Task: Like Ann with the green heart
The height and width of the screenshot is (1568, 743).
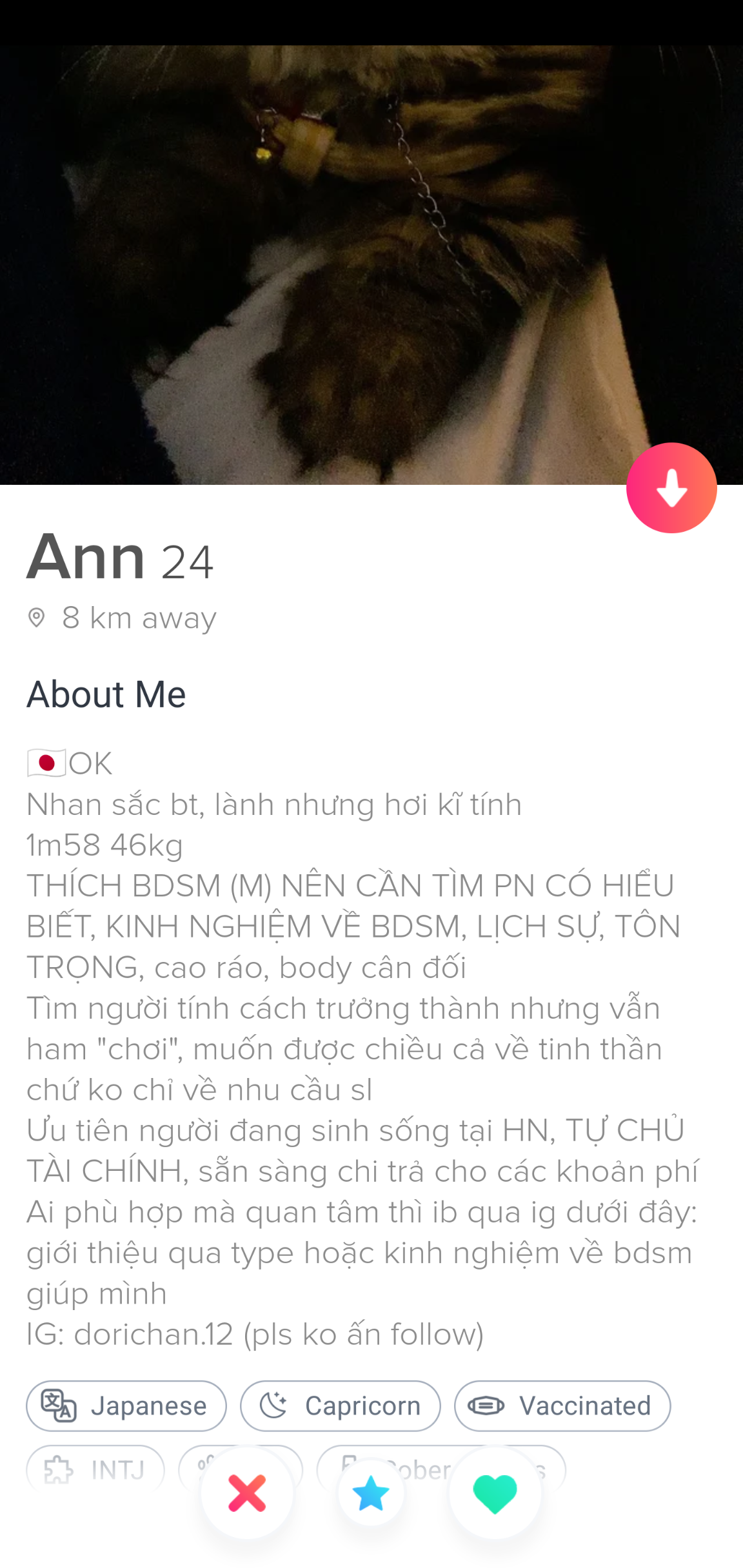Action: coord(495,1493)
